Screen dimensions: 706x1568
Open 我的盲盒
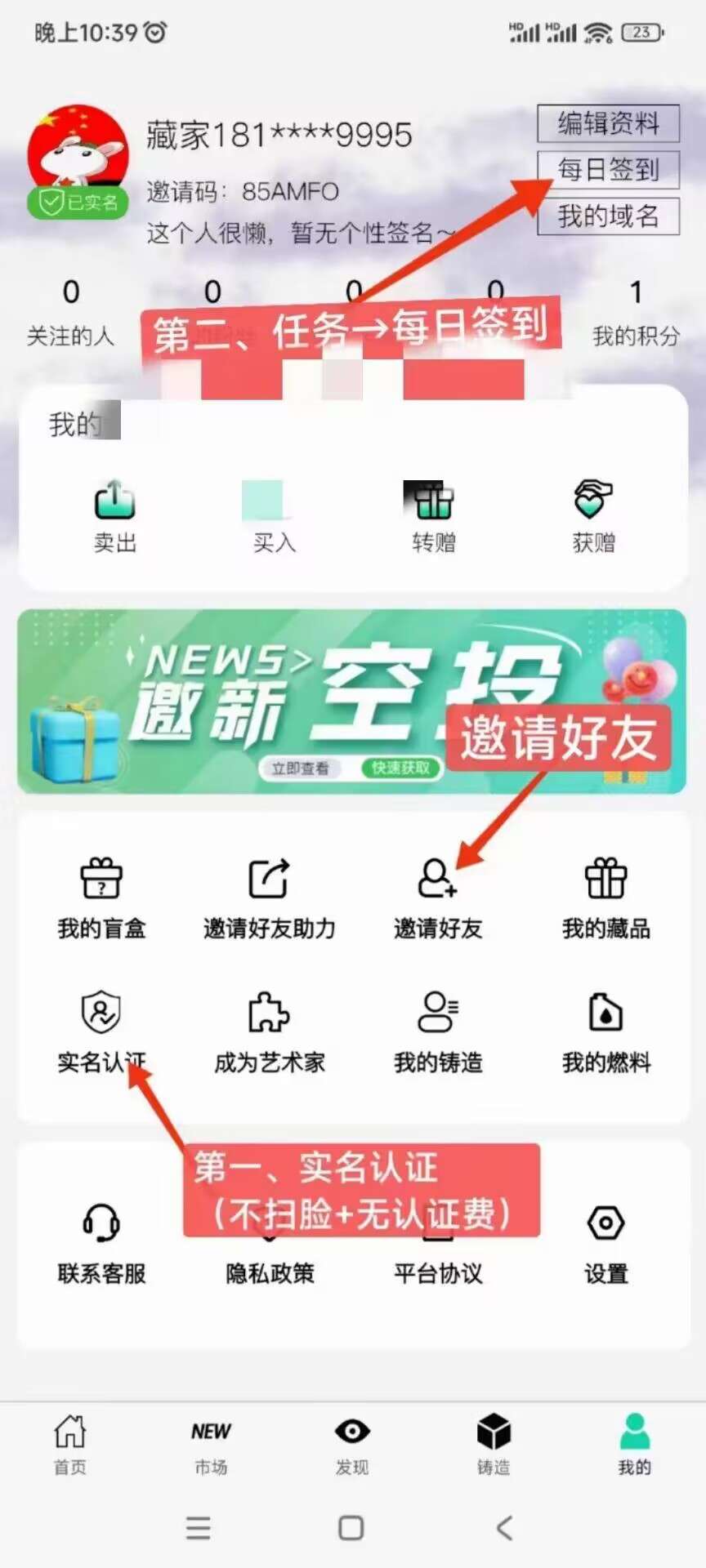coord(101,897)
